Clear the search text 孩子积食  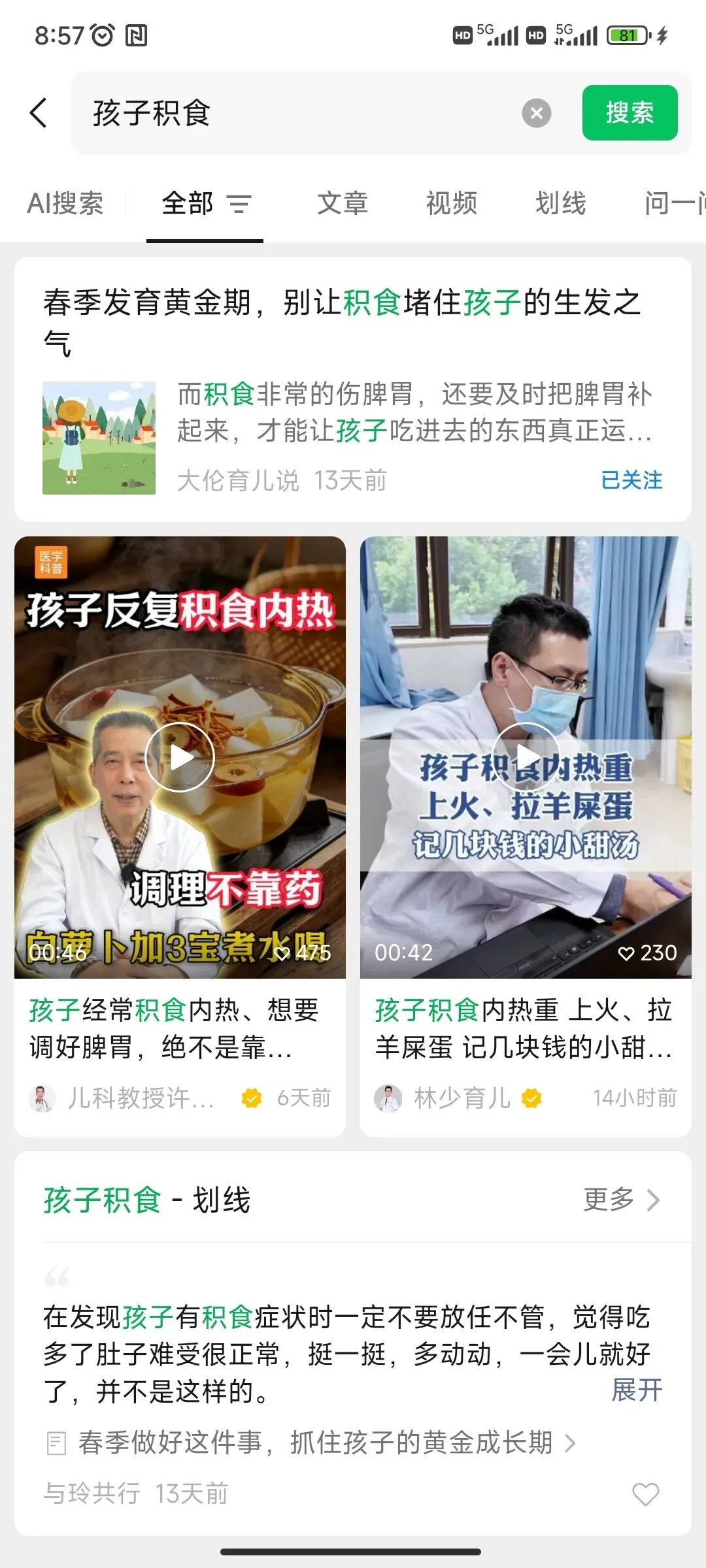pyautogui.click(x=536, y=113)
